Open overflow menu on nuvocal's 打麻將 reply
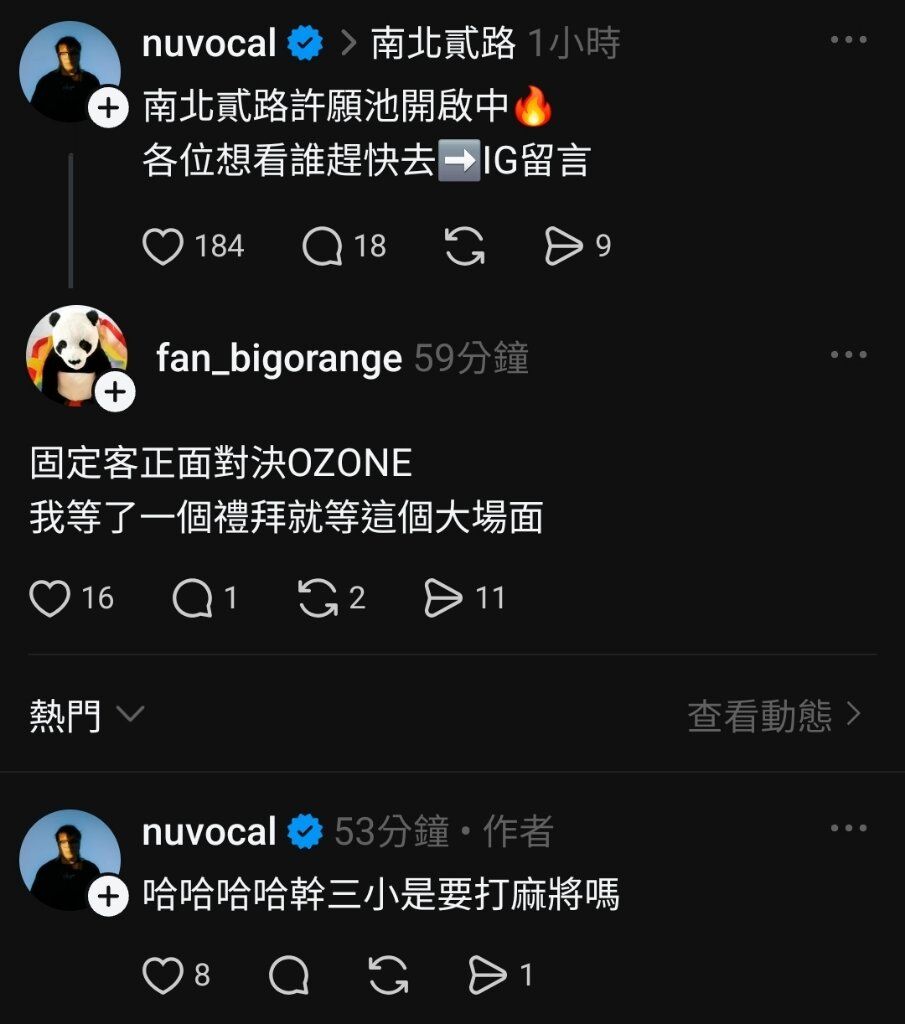The height and width of the screenshot is (1024, 905). point(848,829)
